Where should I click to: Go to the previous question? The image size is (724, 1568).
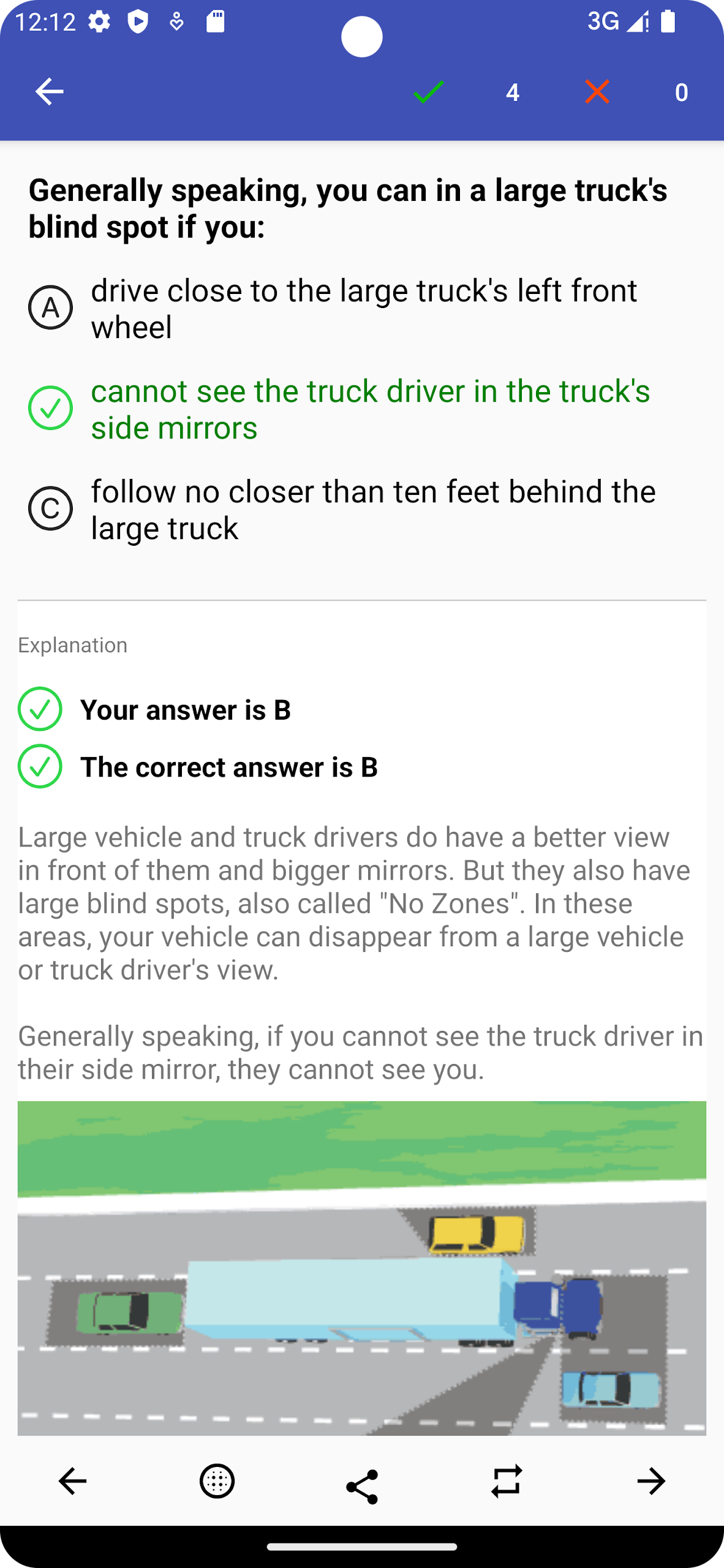pos(72,1482)
